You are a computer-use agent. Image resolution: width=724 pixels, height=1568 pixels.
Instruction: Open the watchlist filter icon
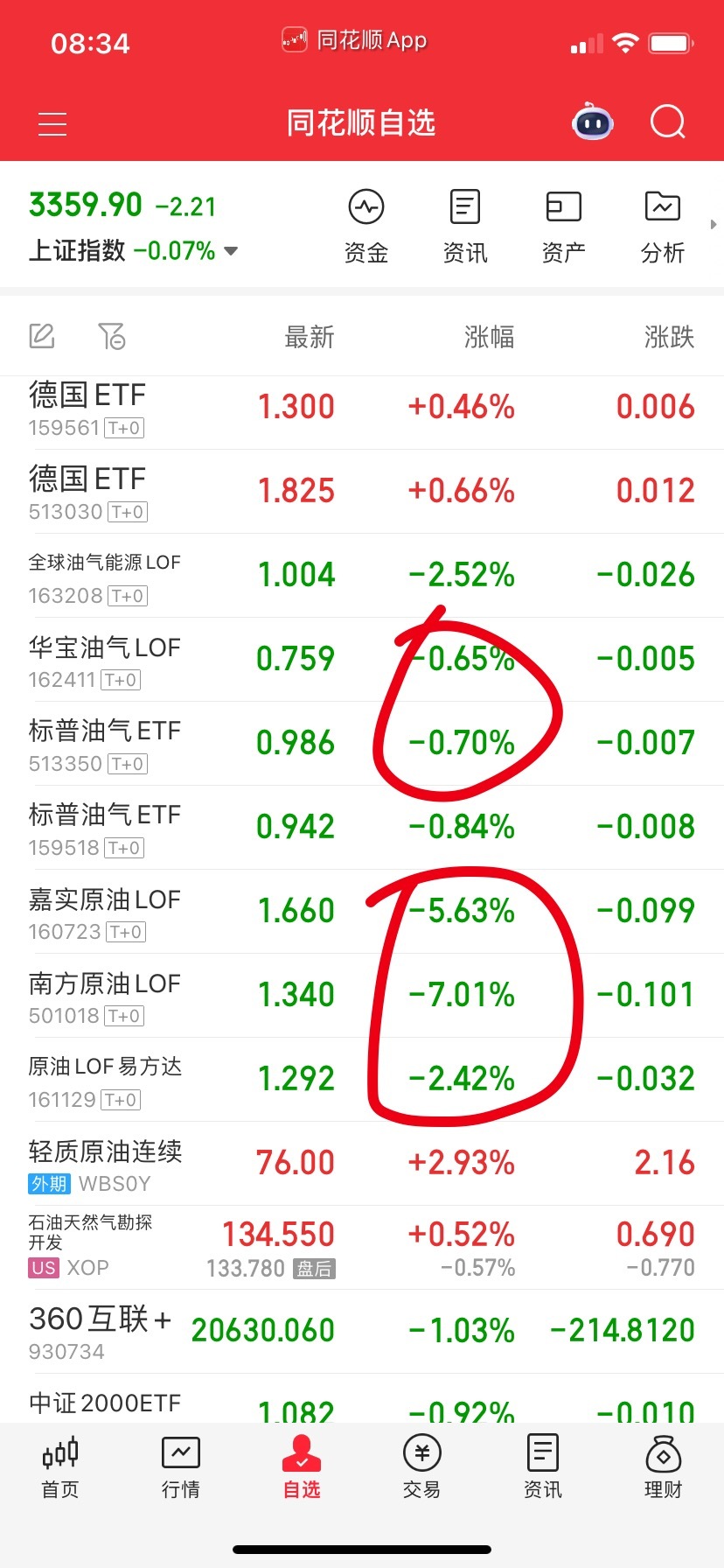click(111, 336)
